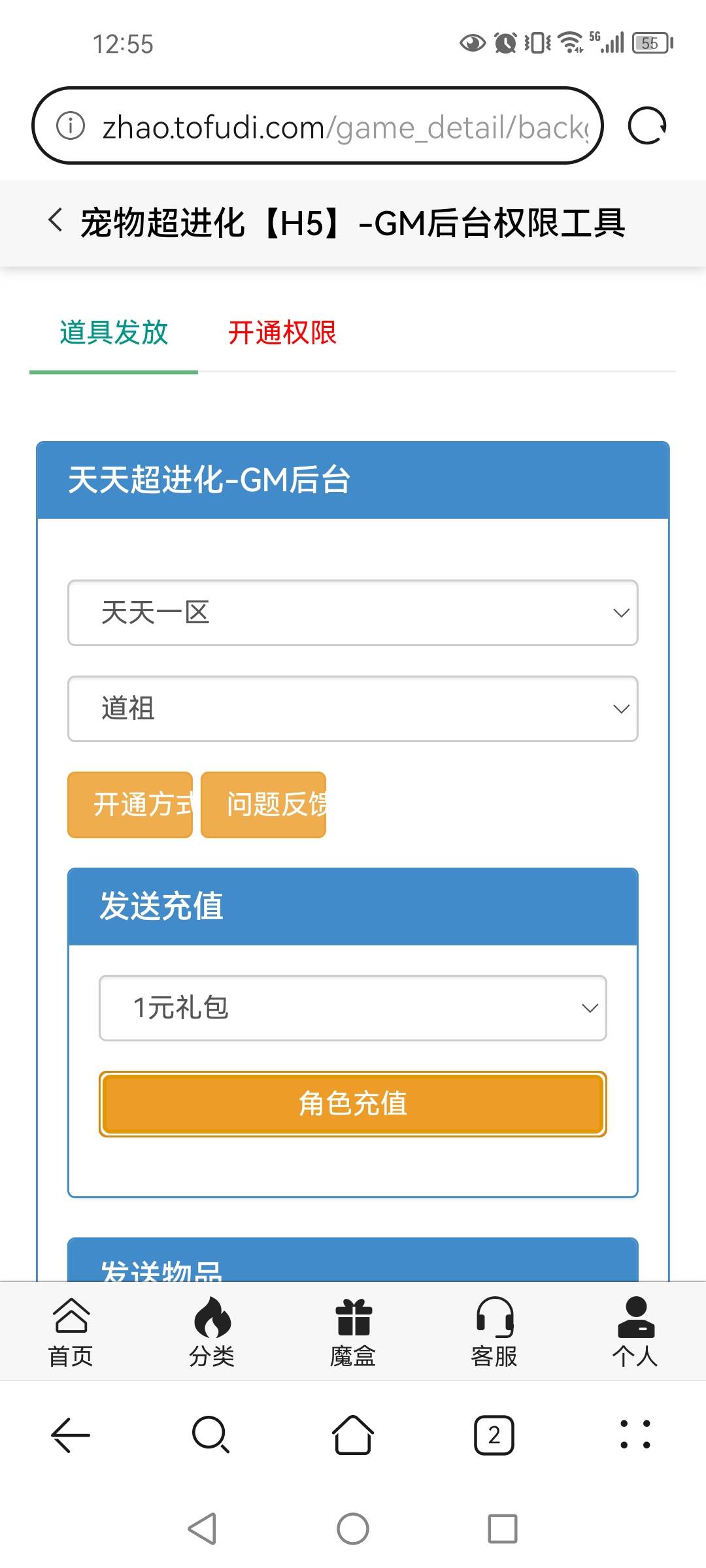Expand the 1元礼包 recharge dropdown
Screen dimensions: 706x1568
353,1008
